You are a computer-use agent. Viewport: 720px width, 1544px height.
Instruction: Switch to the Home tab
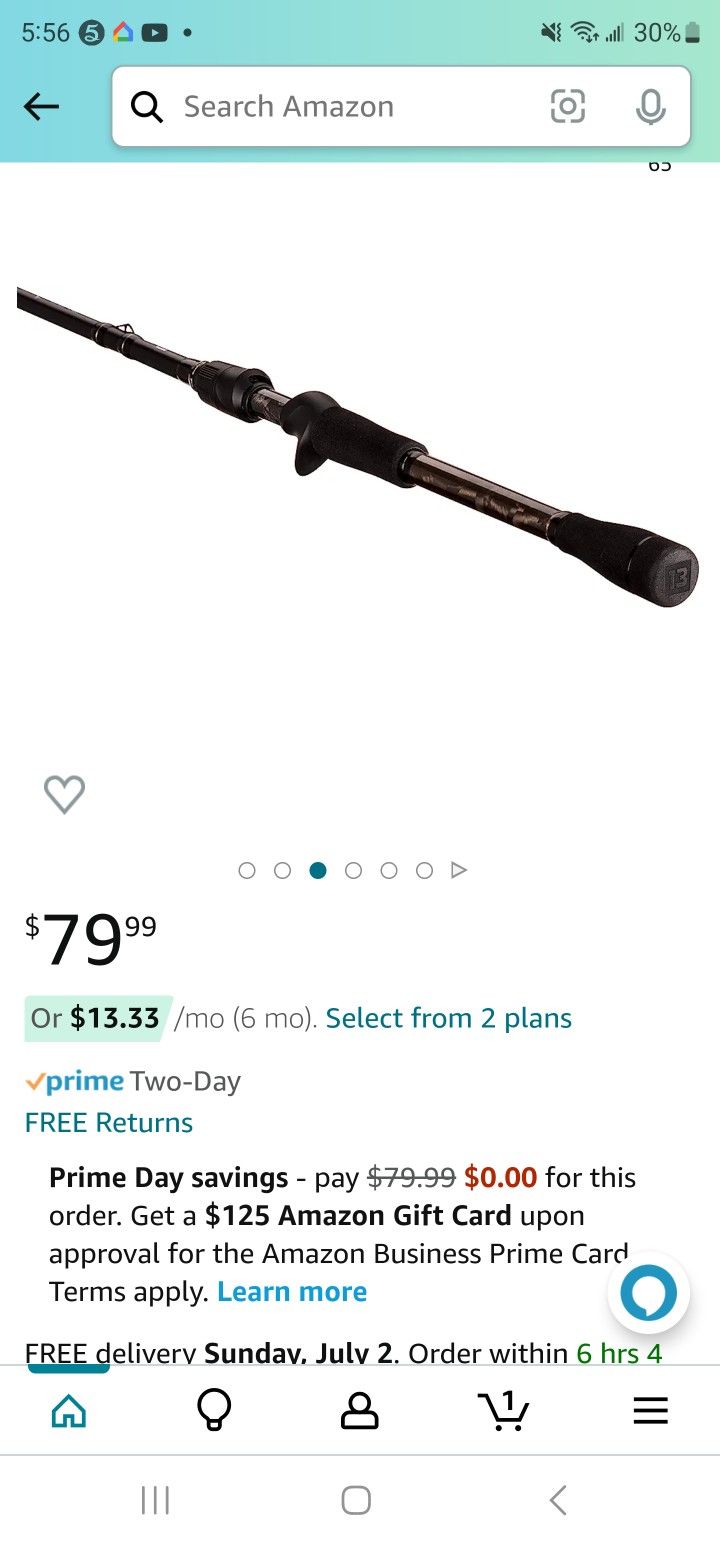click(69, 1410)
